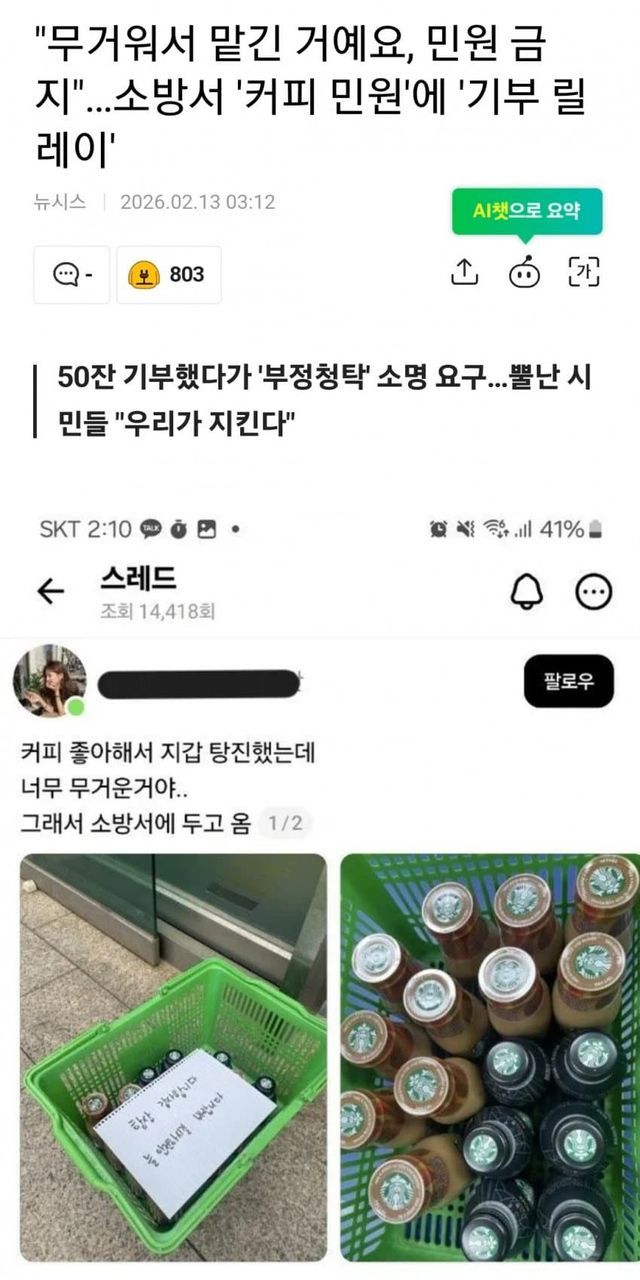Share this news article

[x=465, y=272]
